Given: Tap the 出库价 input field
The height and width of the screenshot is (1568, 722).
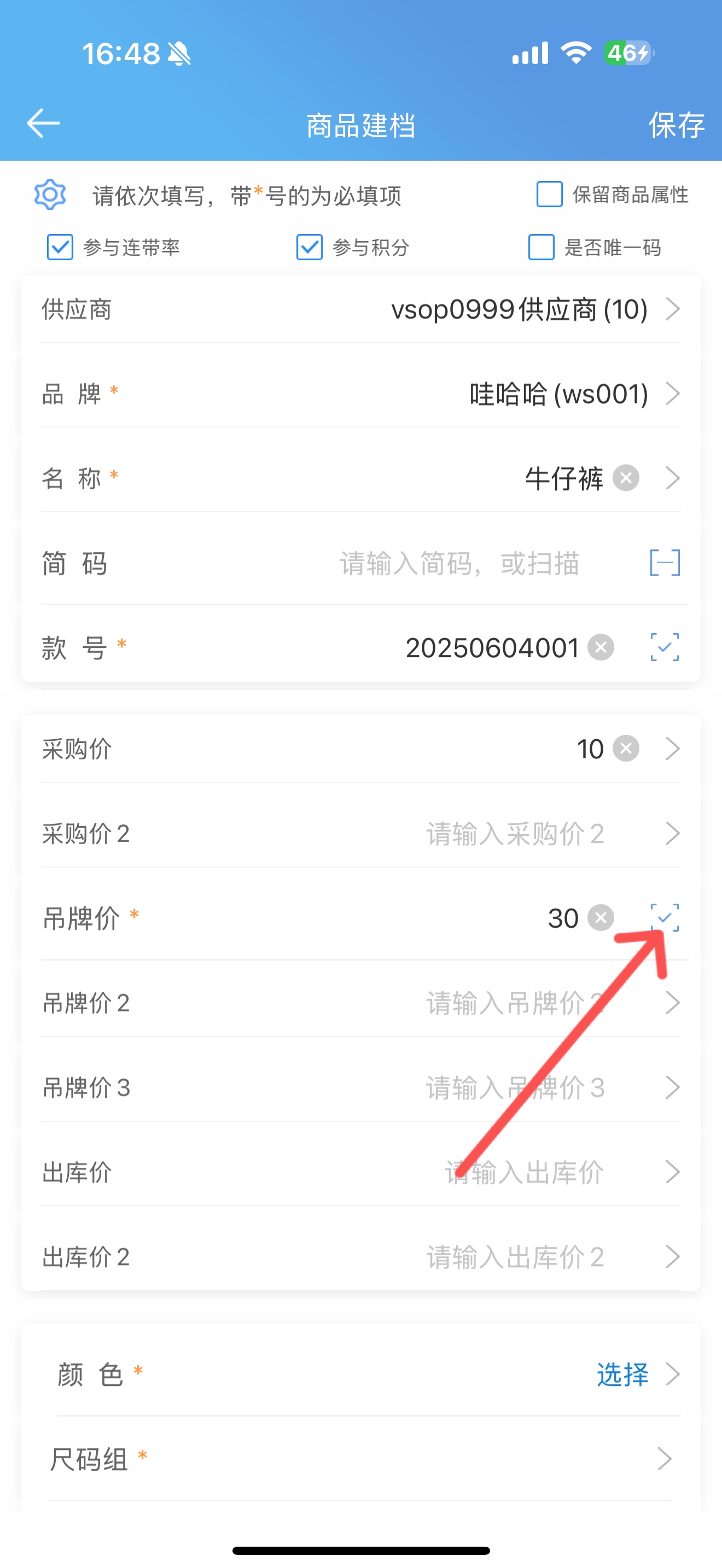Looking at the screenshot, I should click(x=524, y=1172).
